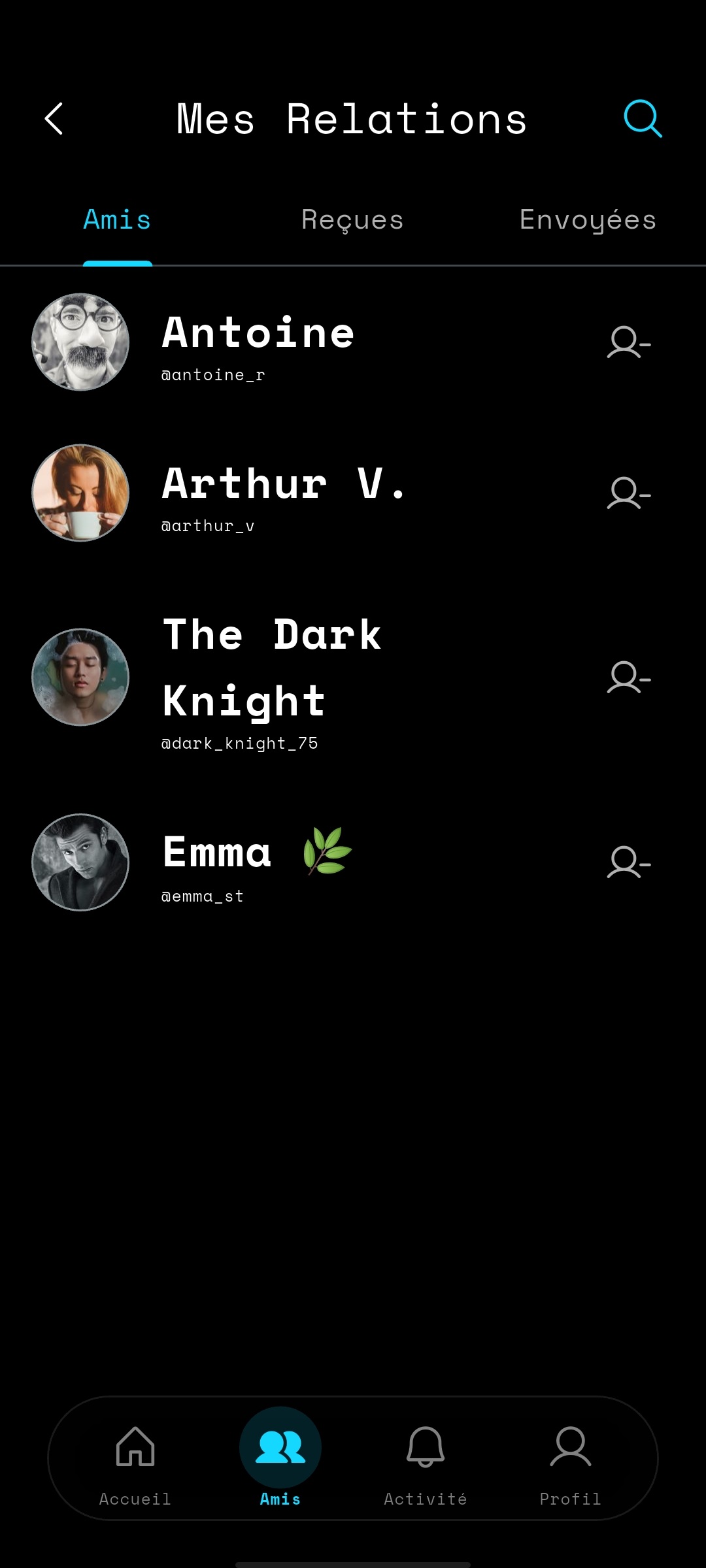Open the search magnifier icon
This screenshot has width=706, height=1568.
point(643,119)
